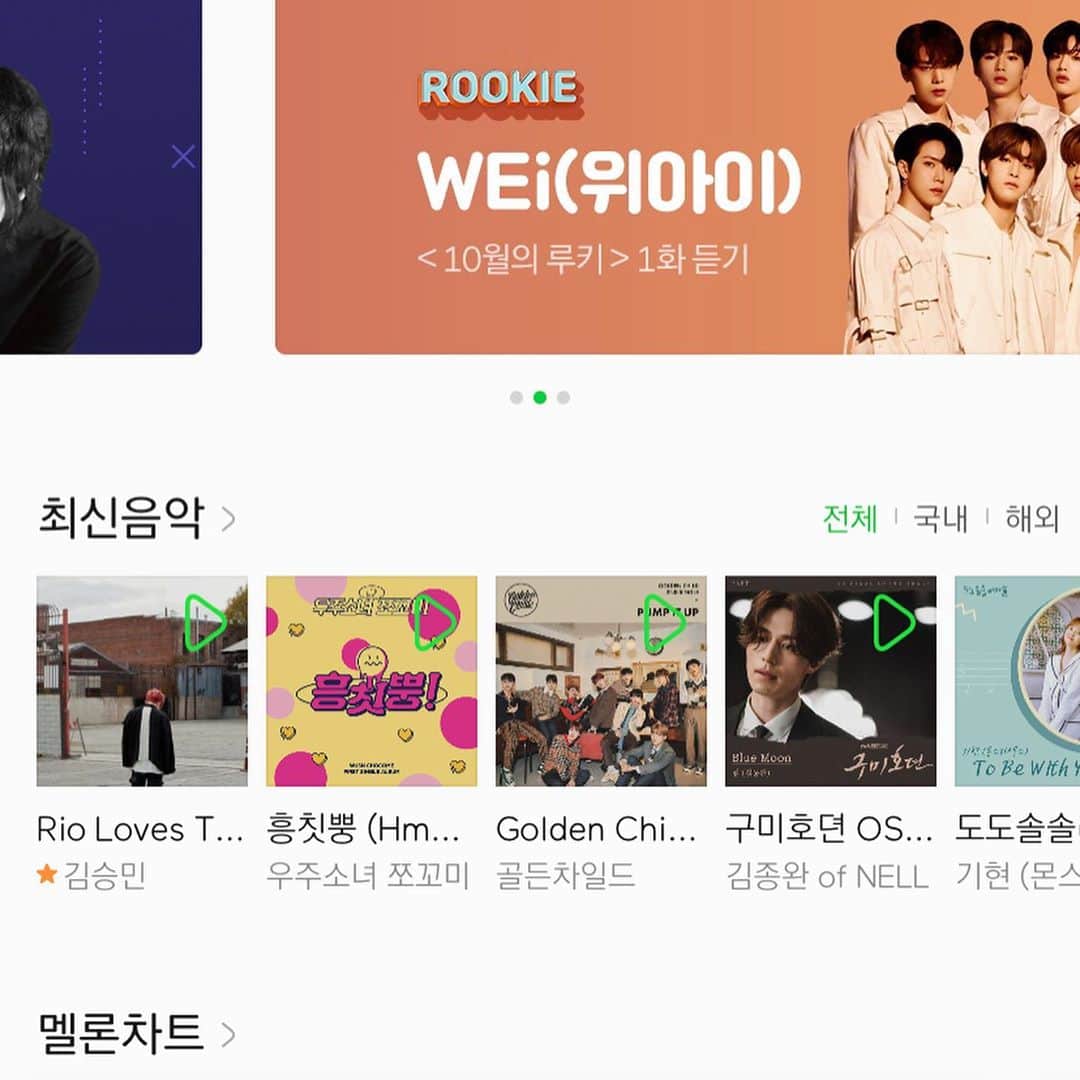Viewport: 1080px width, 1080px height.
Task: Play the 구미호뎐 OST album
Action: [x=894, y=623]
